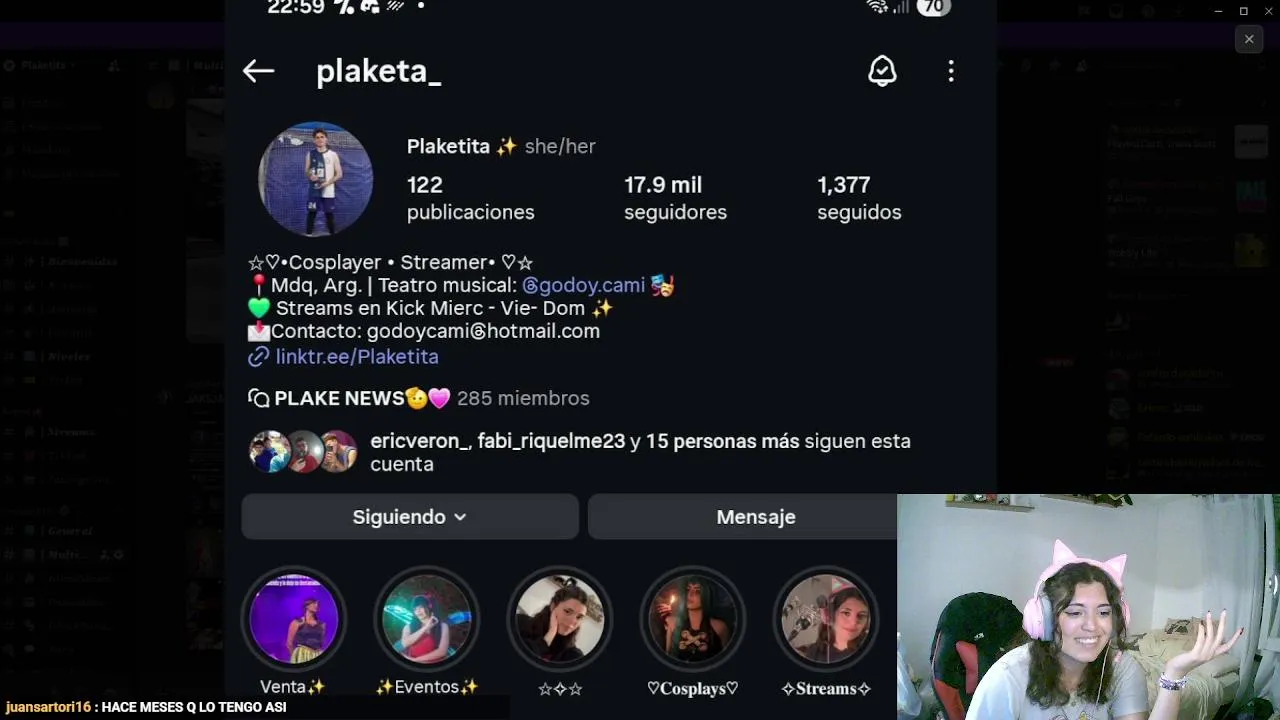Open the @godoy.cami mention
The height and width of the screenshot is (720, 1280).
point(583,285)
